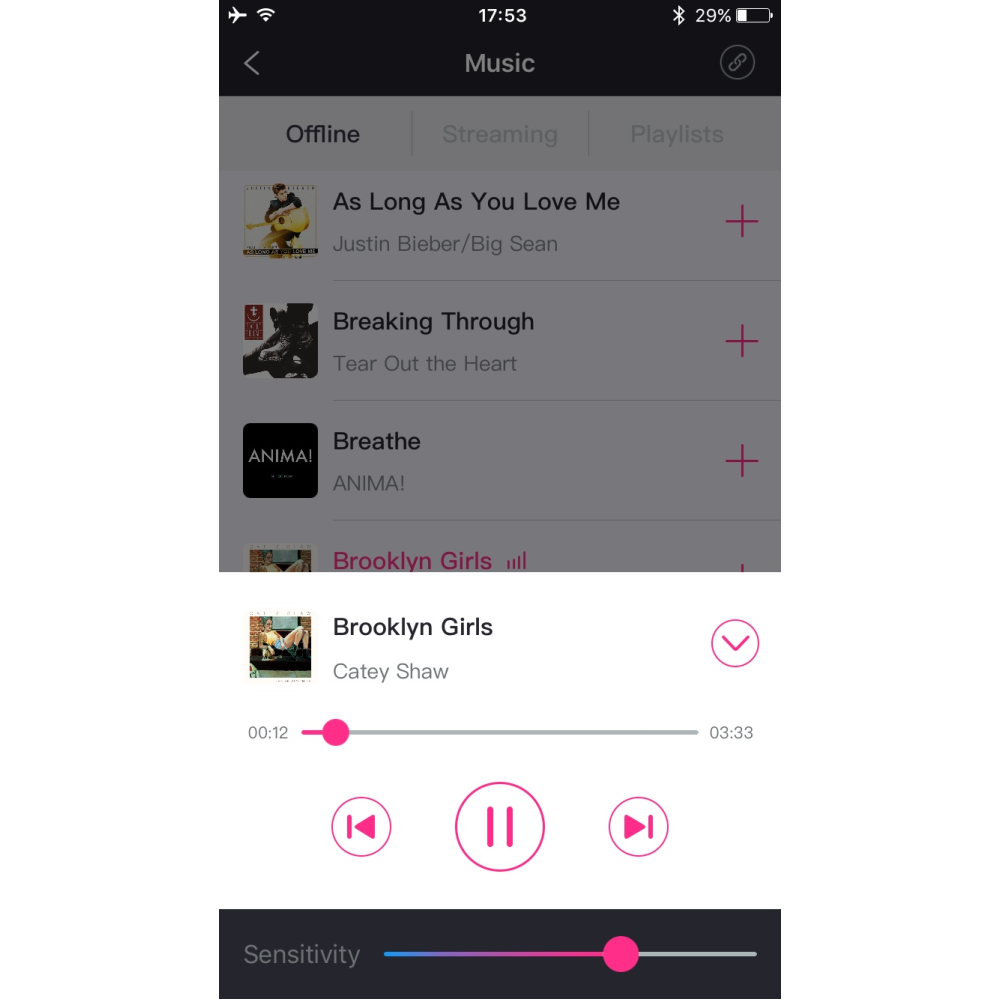Add Breathe by ANIMA! with plus icon
The width and height of the screenshot is (1000, 1000).
tap(741, 461)
